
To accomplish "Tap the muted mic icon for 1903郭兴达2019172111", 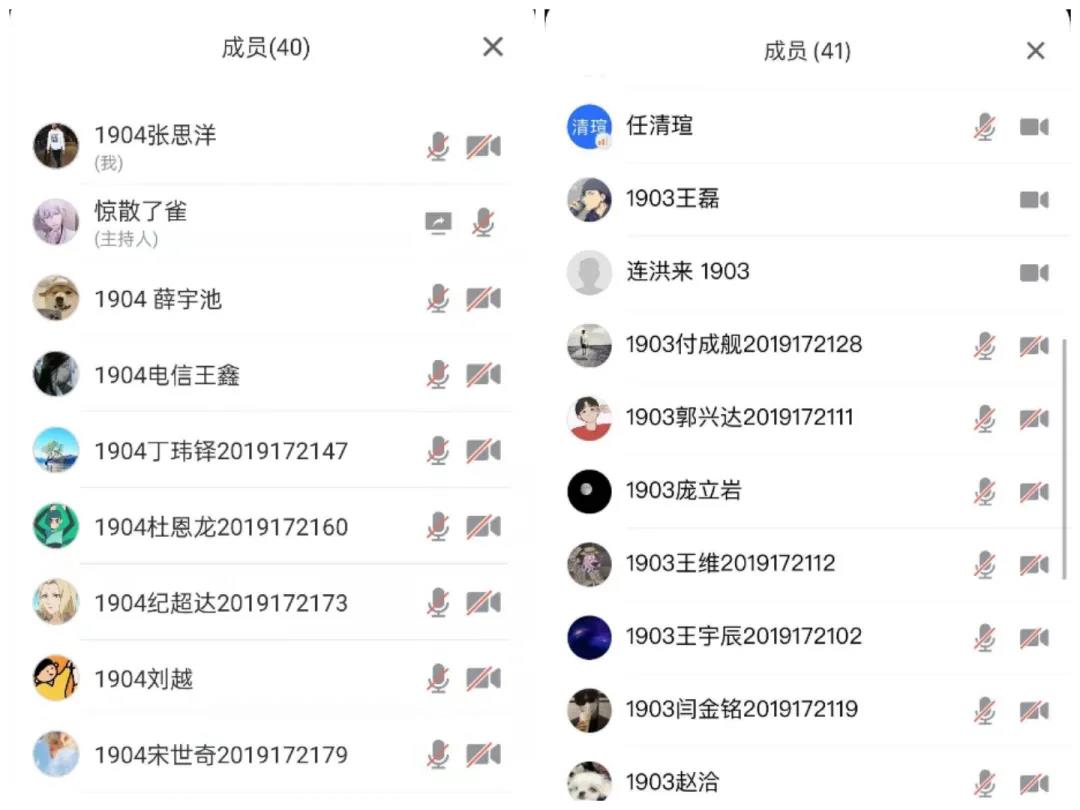I will 985,418.
